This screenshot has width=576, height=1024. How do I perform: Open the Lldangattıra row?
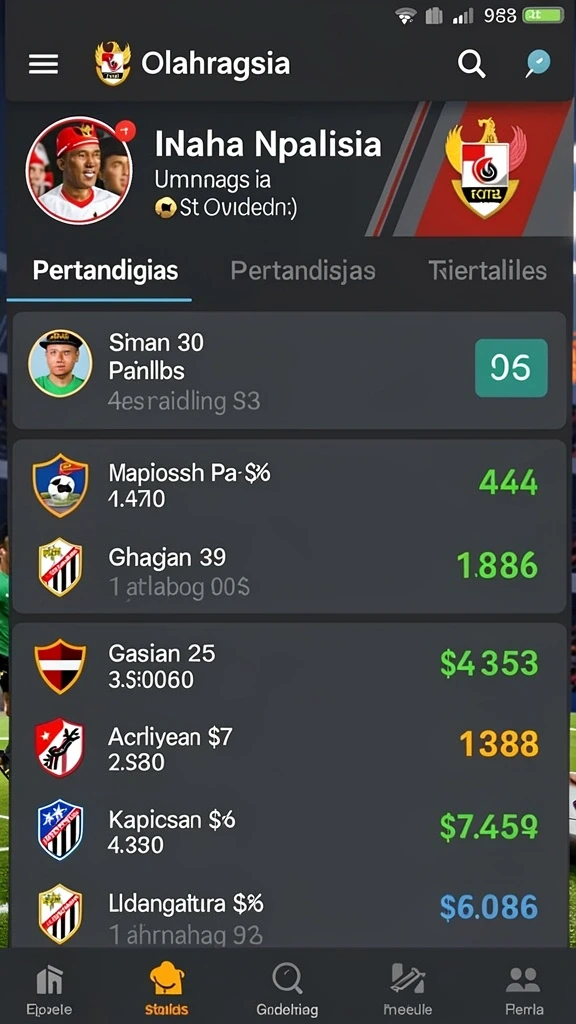tap(289, 913)
